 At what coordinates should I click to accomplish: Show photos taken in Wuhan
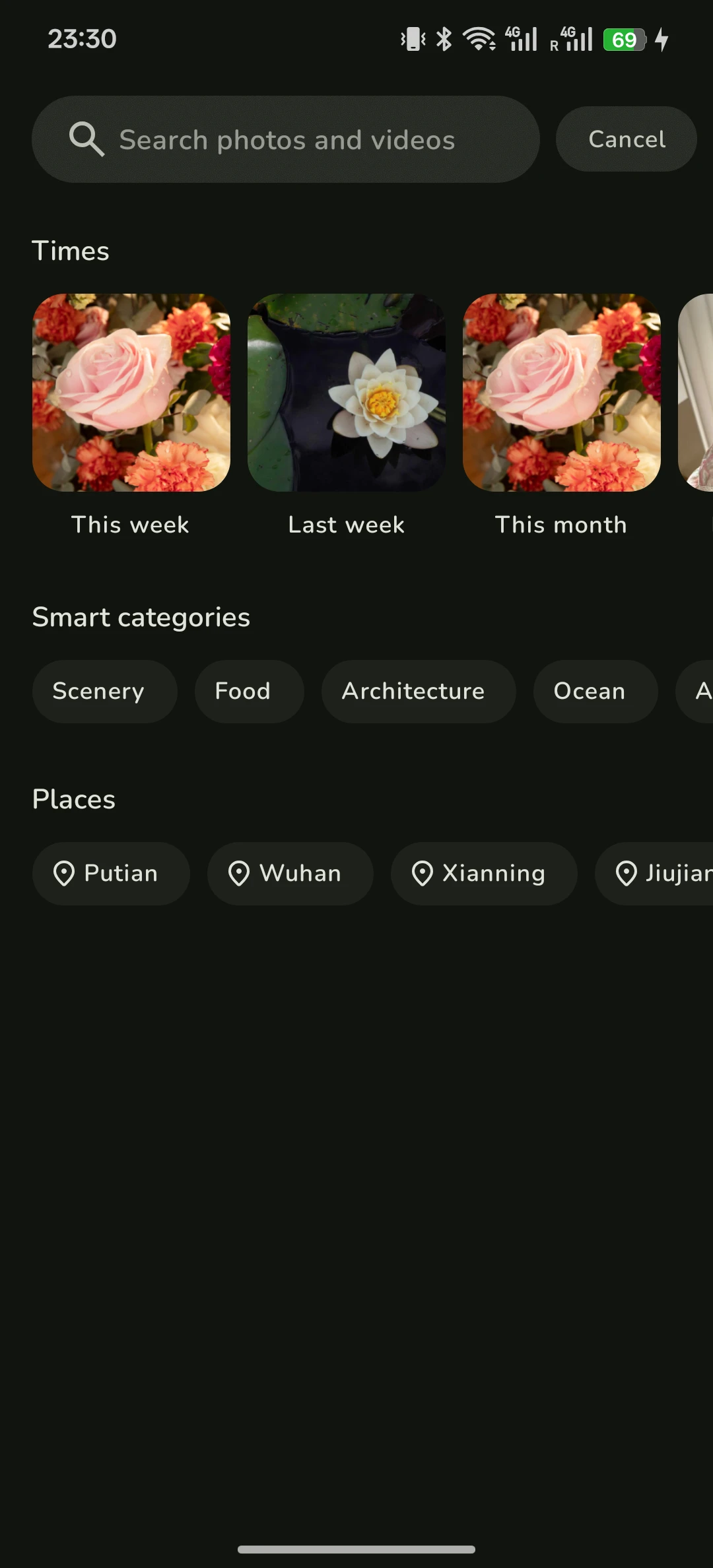pyautogui.click(x=290, y=873)
